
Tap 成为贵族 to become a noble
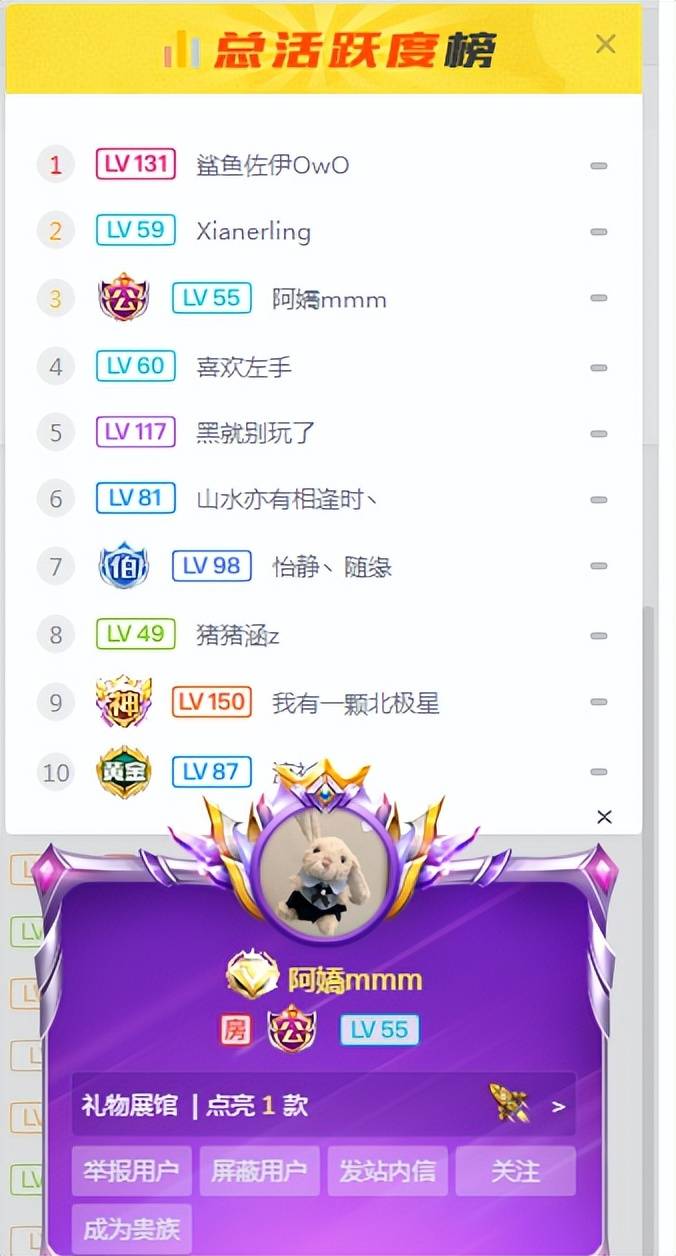point(131,1229)
